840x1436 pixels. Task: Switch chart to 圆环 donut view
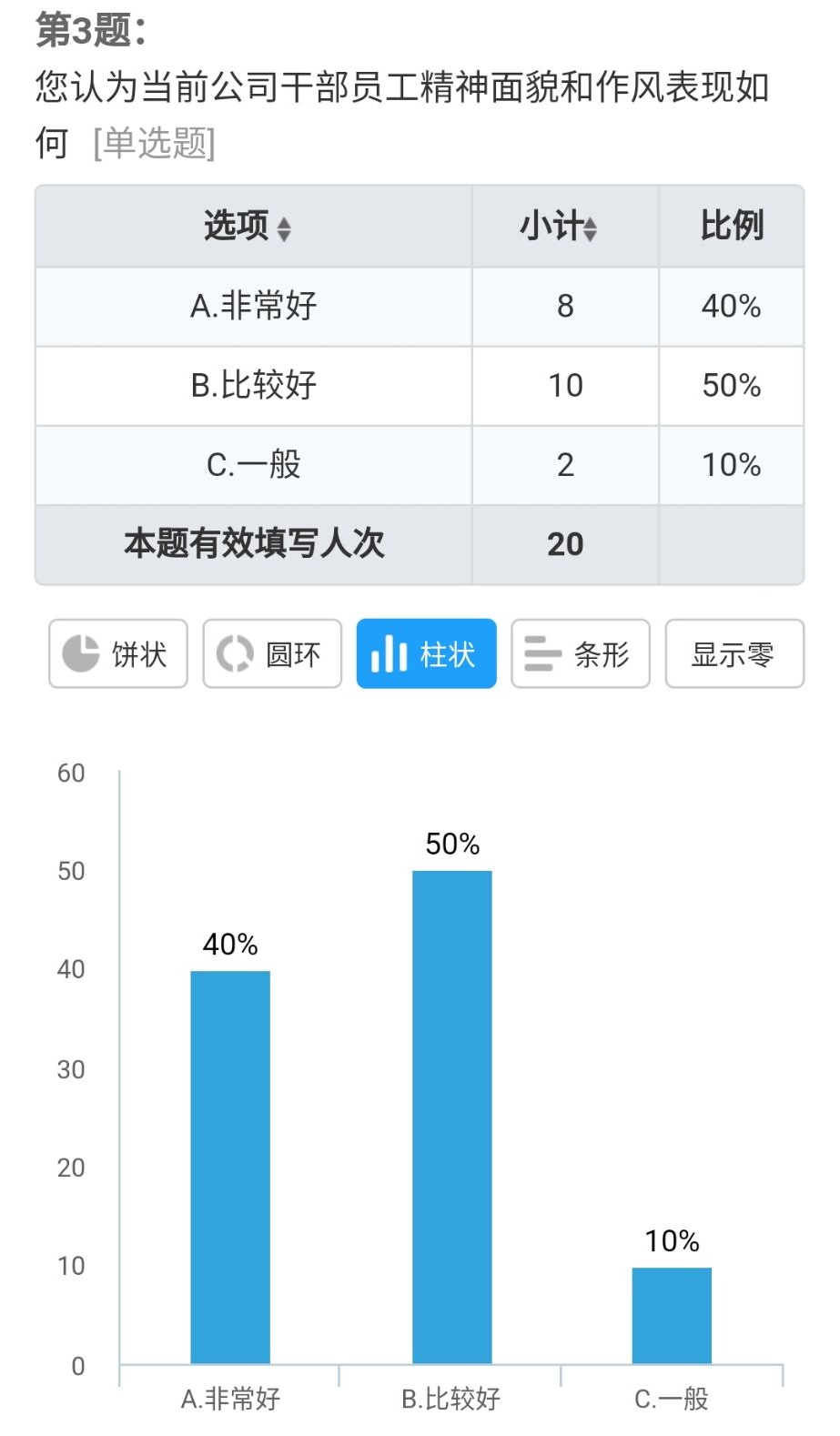pyautogui.click(x=272, y=653)
